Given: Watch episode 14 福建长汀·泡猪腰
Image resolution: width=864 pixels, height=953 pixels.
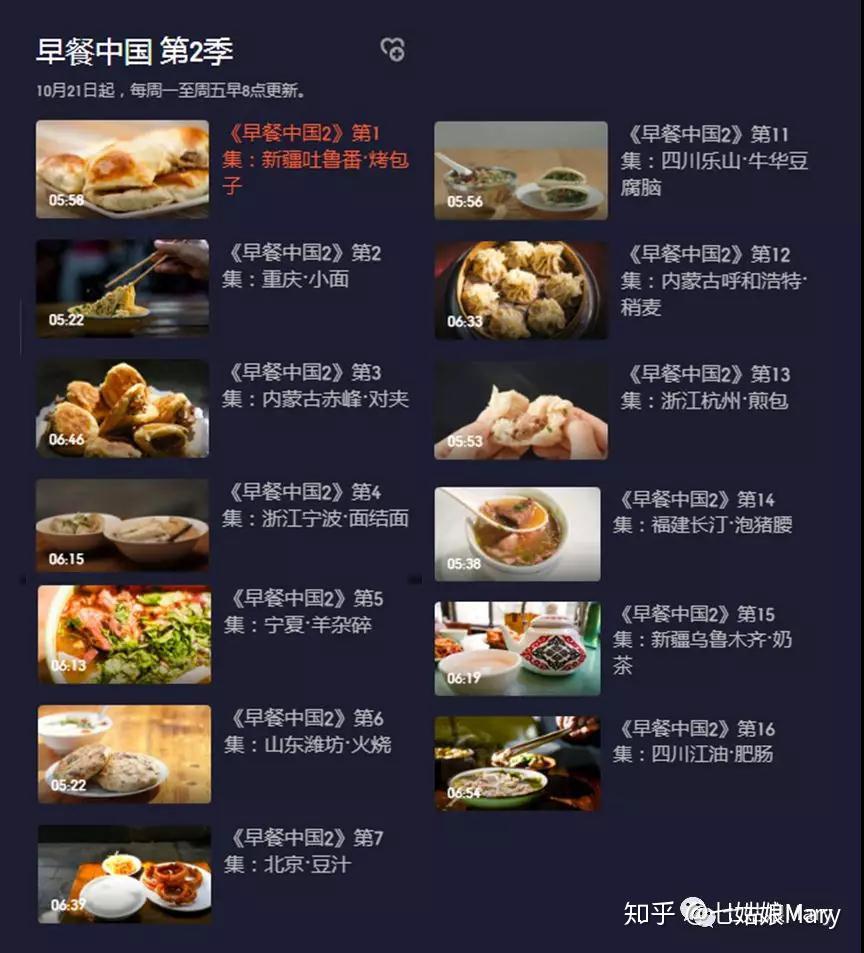Looking at the screenshot, I should 517,534.
